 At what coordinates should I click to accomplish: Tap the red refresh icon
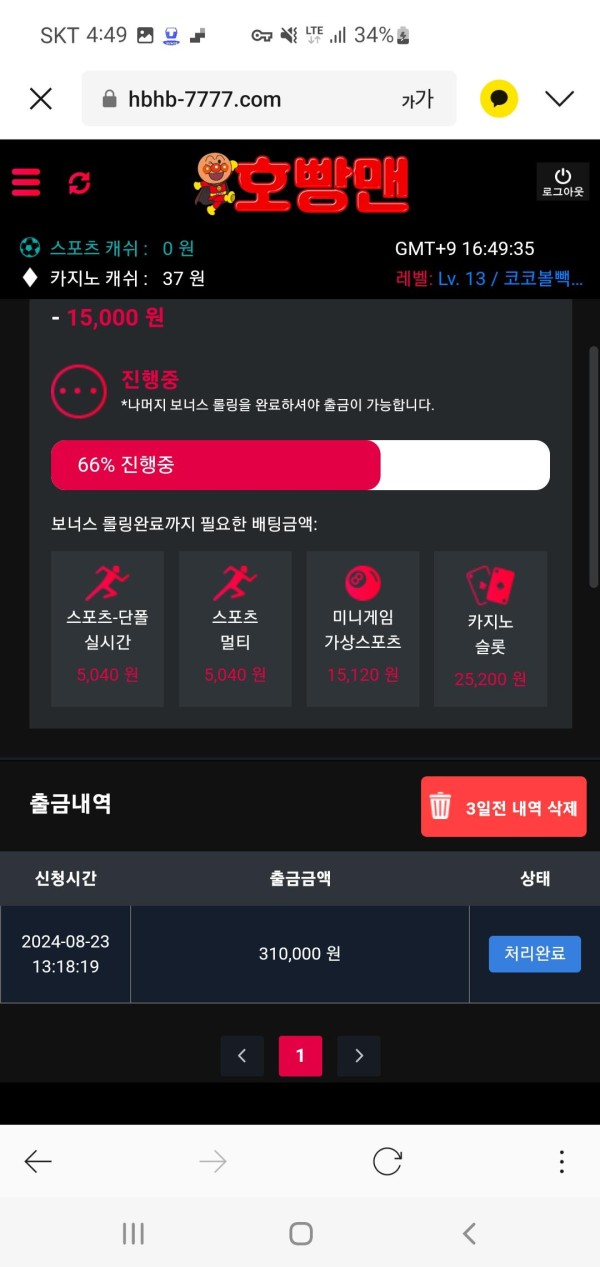[79, 182]
